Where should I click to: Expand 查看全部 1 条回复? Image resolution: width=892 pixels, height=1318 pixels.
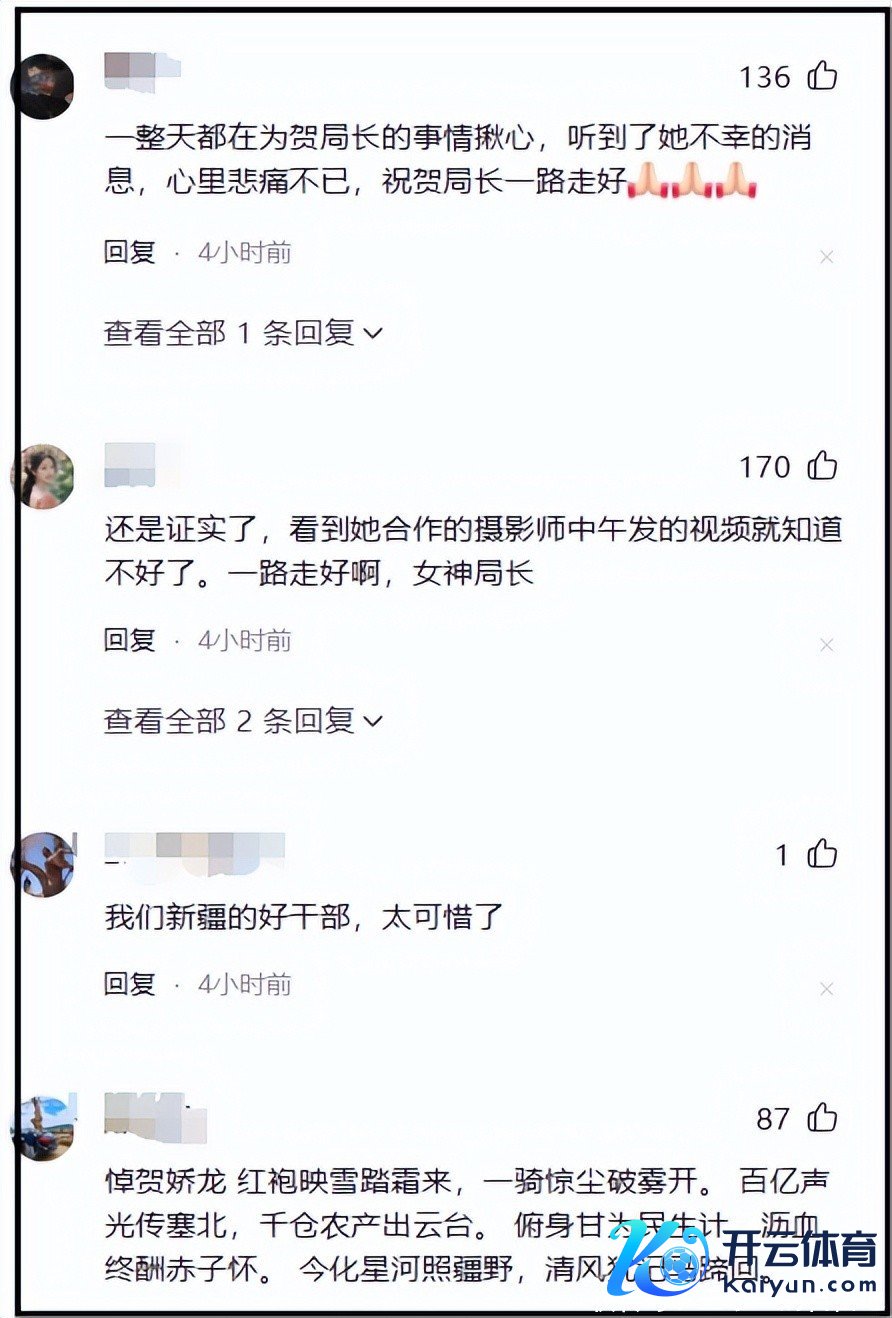pos(243,333)
